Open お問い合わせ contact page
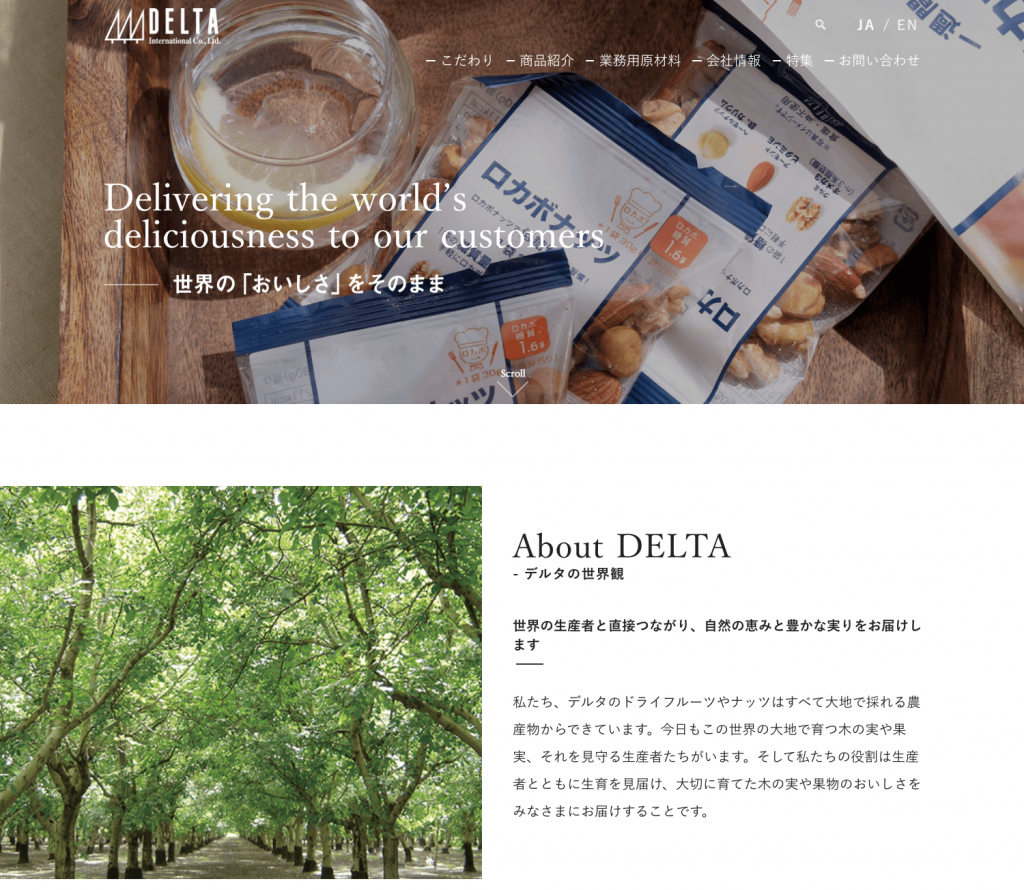The image size is (1024, 890). pyautogui.click(x=878, y=60)
